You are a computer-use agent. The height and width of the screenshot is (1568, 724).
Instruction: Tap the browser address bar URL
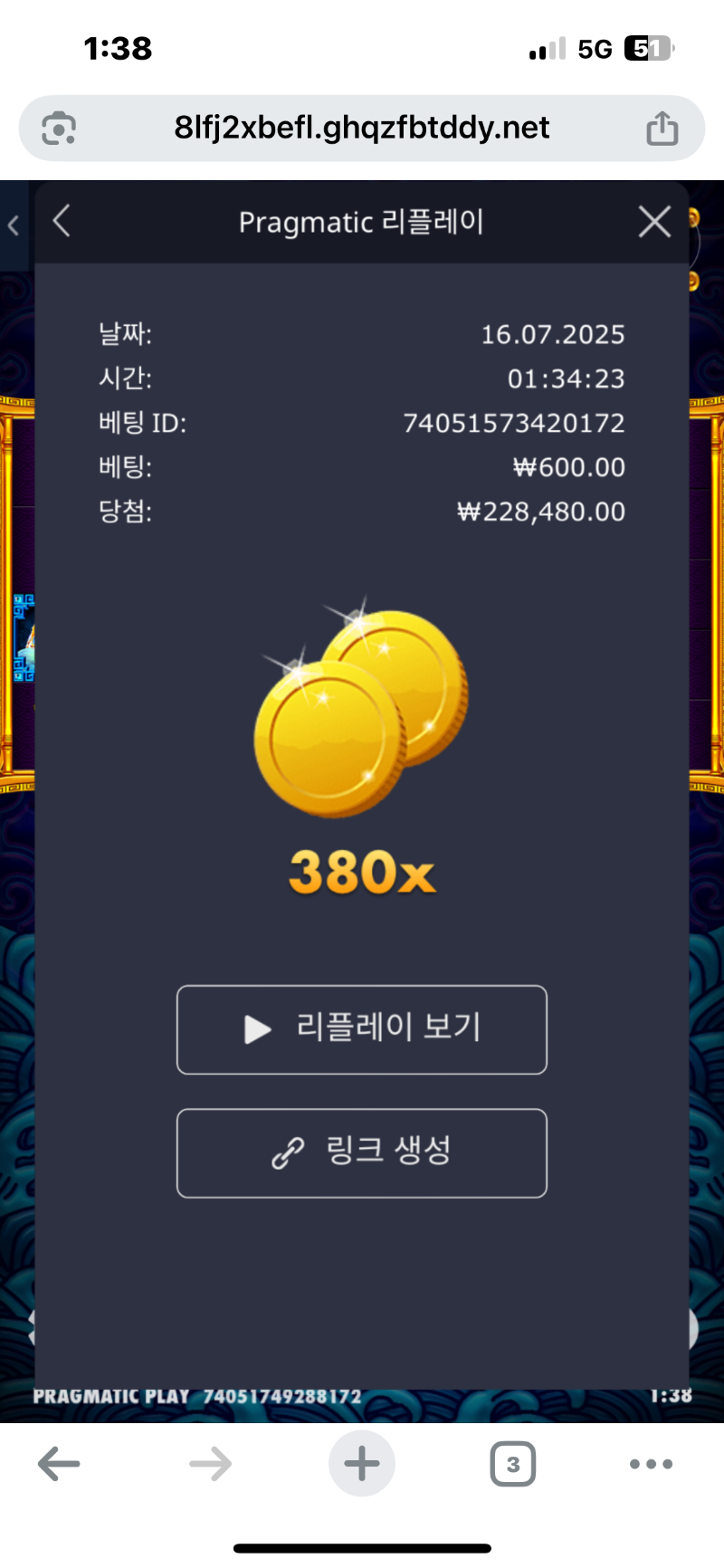tap(362, 128)
